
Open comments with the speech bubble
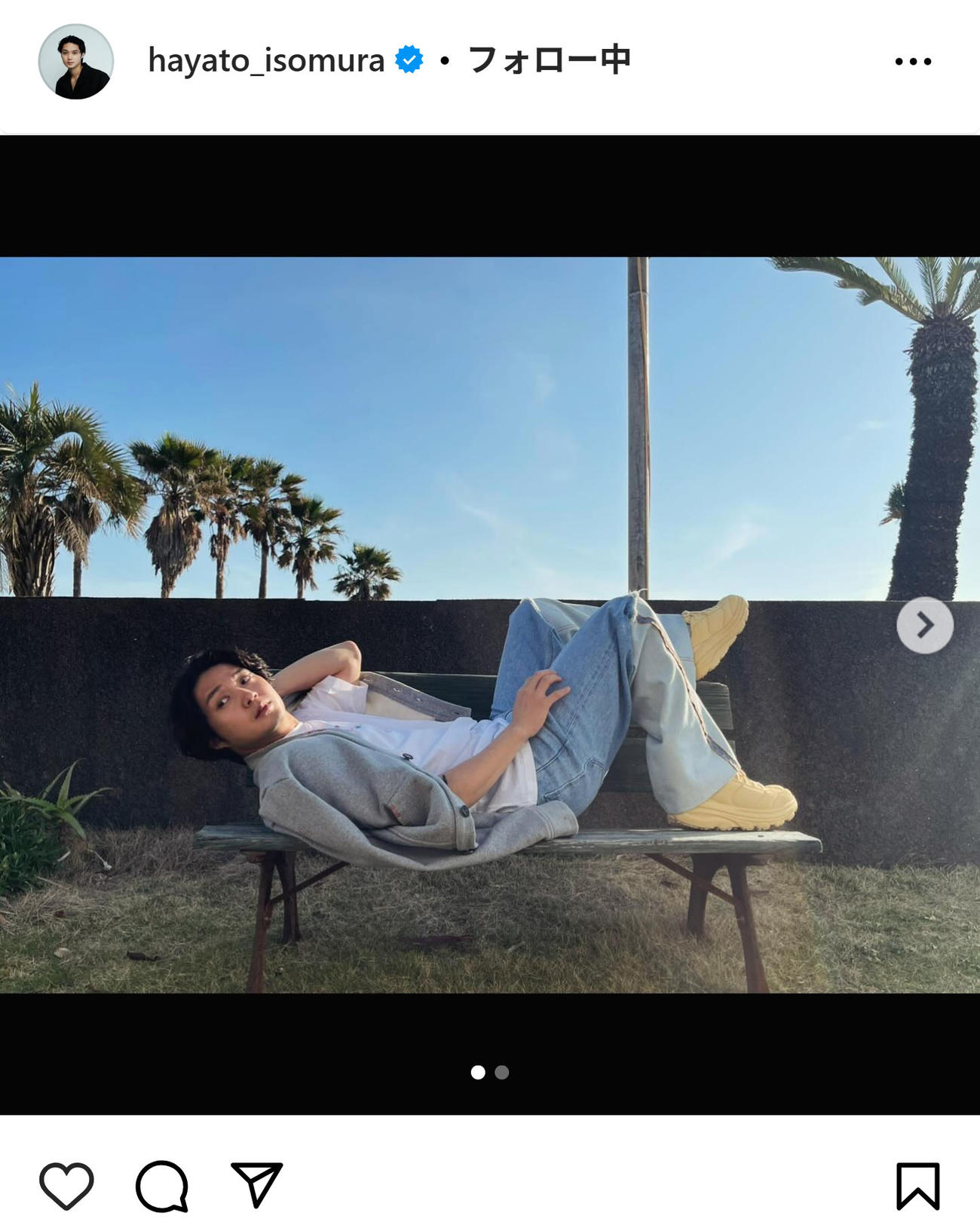pyautogui.click(x=161, y=1185)
